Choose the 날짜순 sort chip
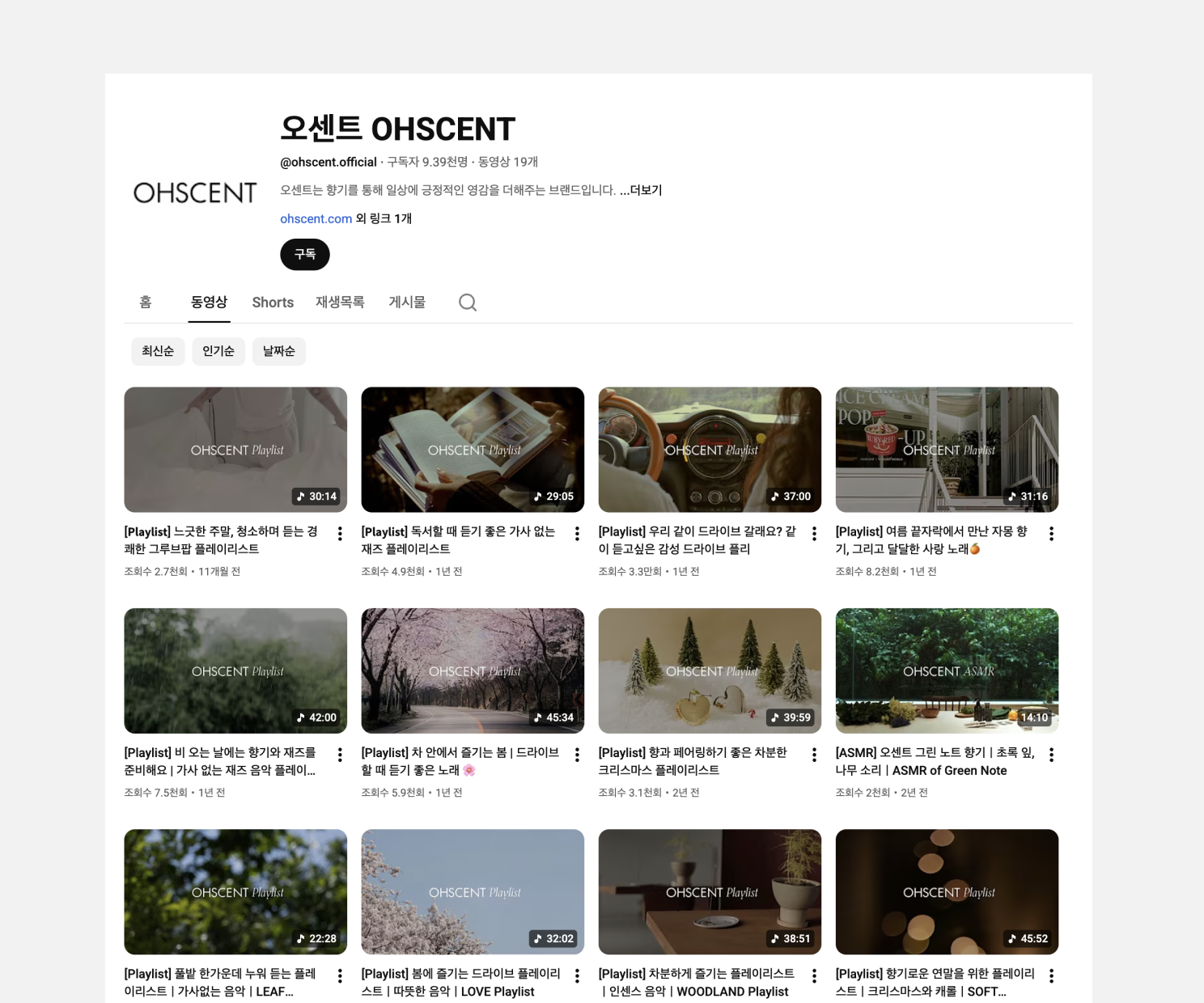 (x=279, y=351)
